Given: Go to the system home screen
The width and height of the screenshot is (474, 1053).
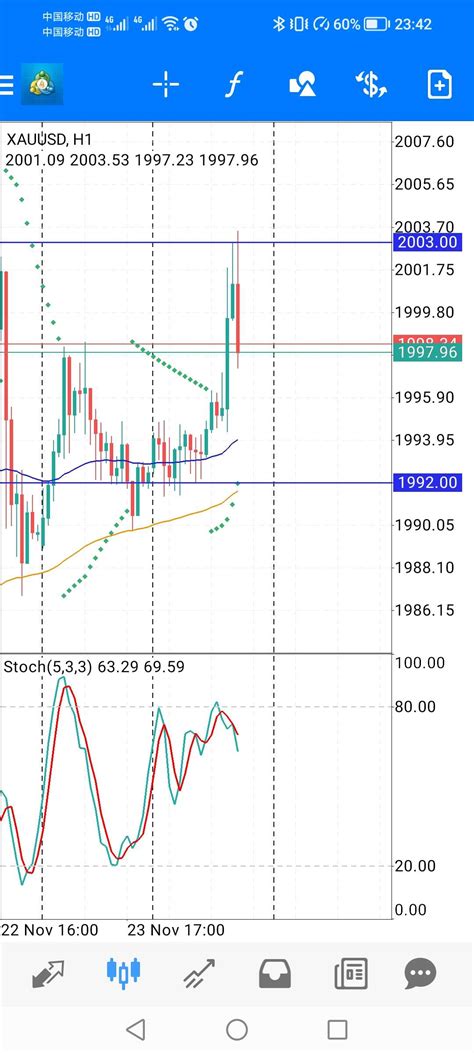Looking at the screenshot, I should [x=237, y=1029].
